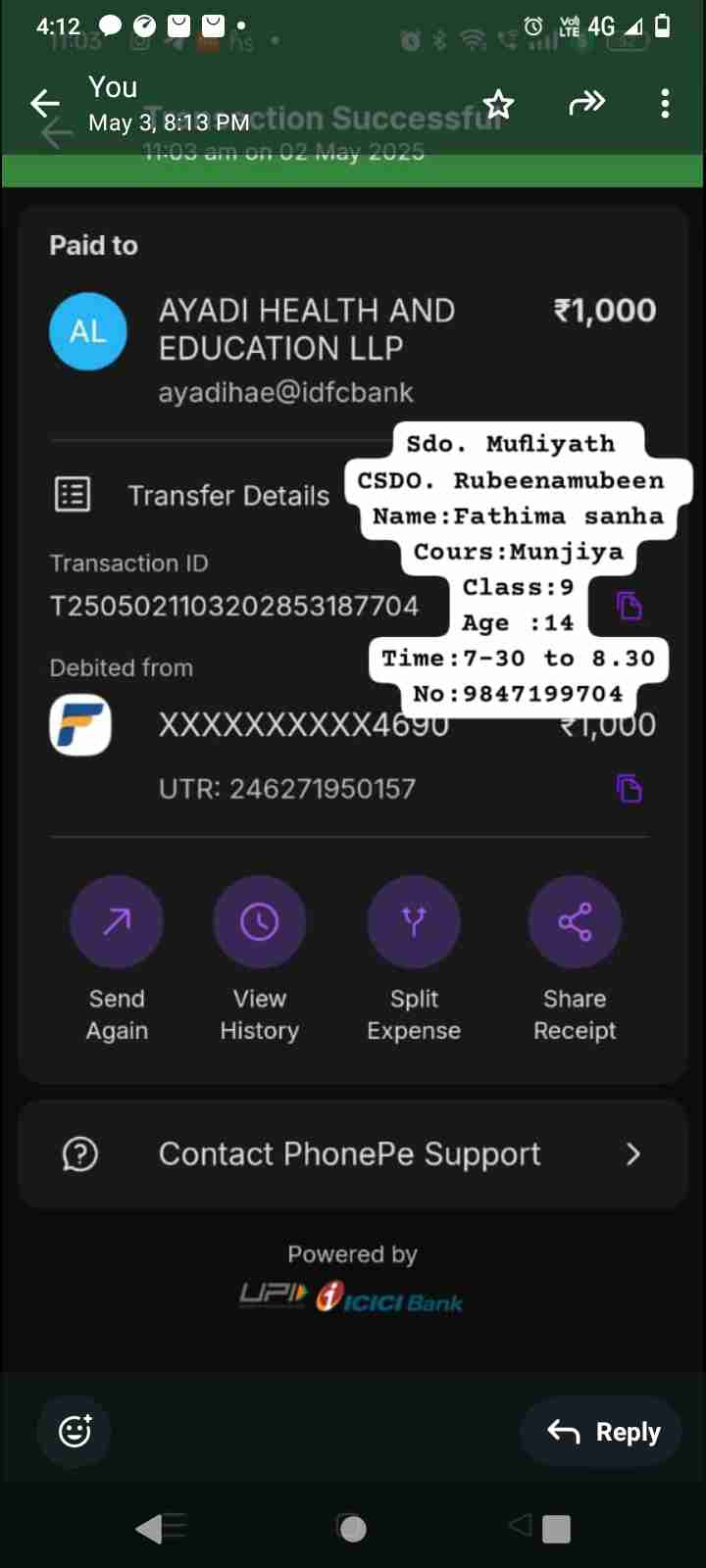
Task: Go to the home screen
Action: coord(352,1528)
